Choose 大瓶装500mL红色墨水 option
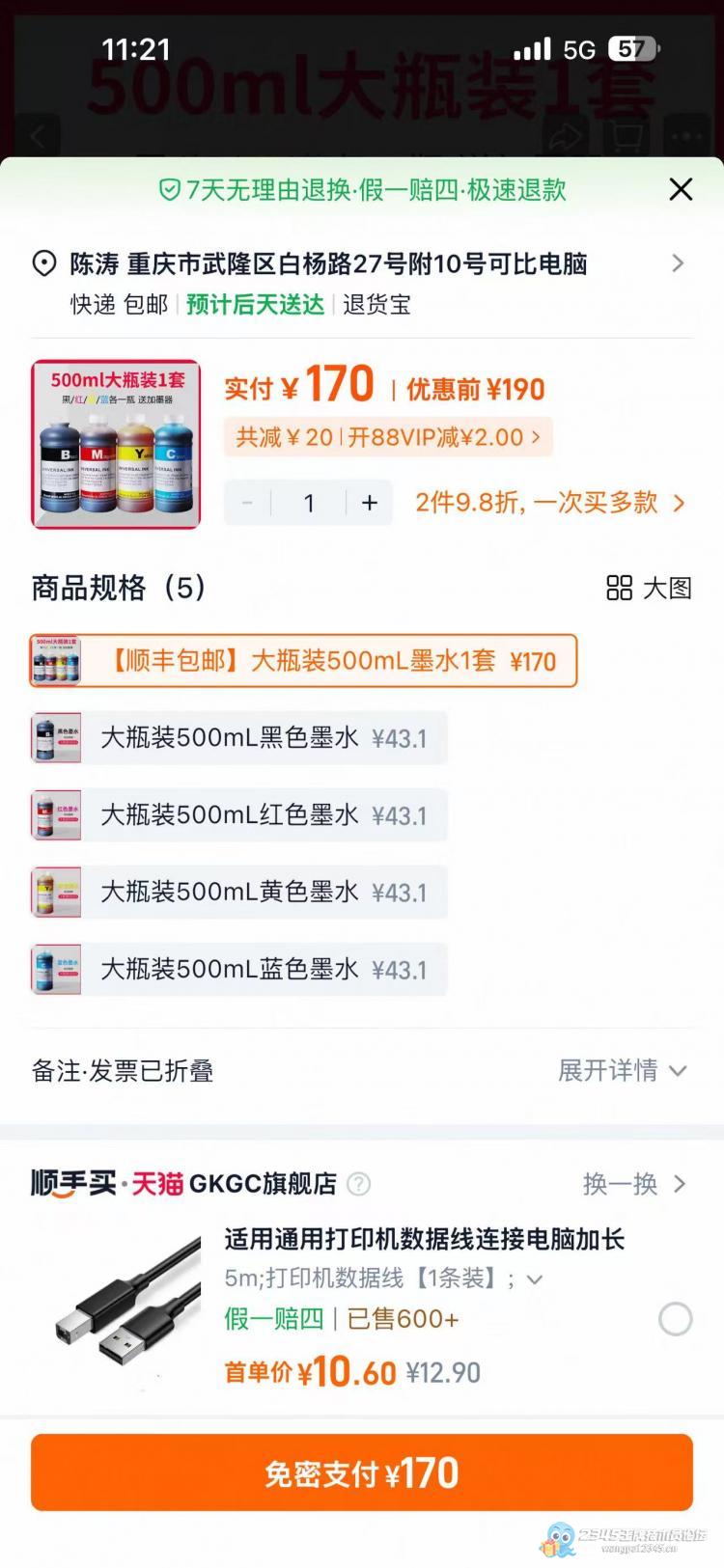724x1568 pixels. [239, 815]
